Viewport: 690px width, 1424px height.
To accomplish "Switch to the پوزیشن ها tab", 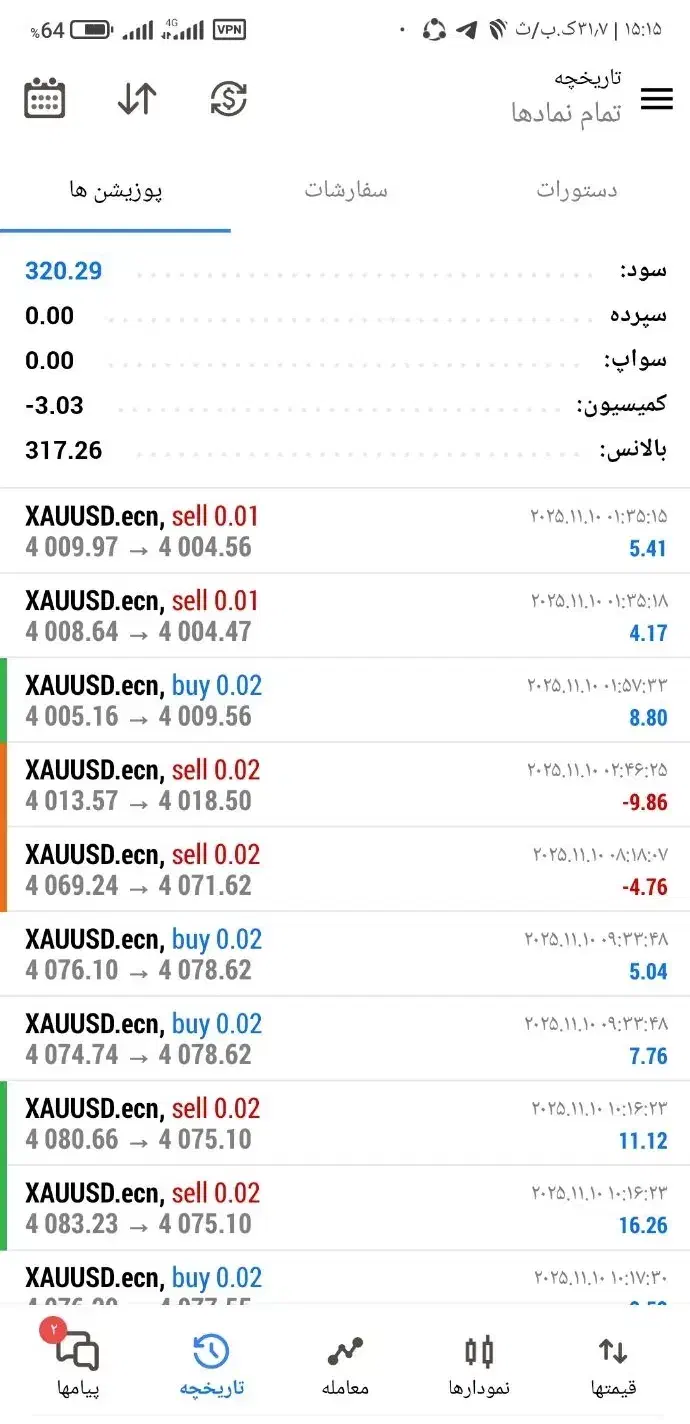I will (x=116, y=190).
